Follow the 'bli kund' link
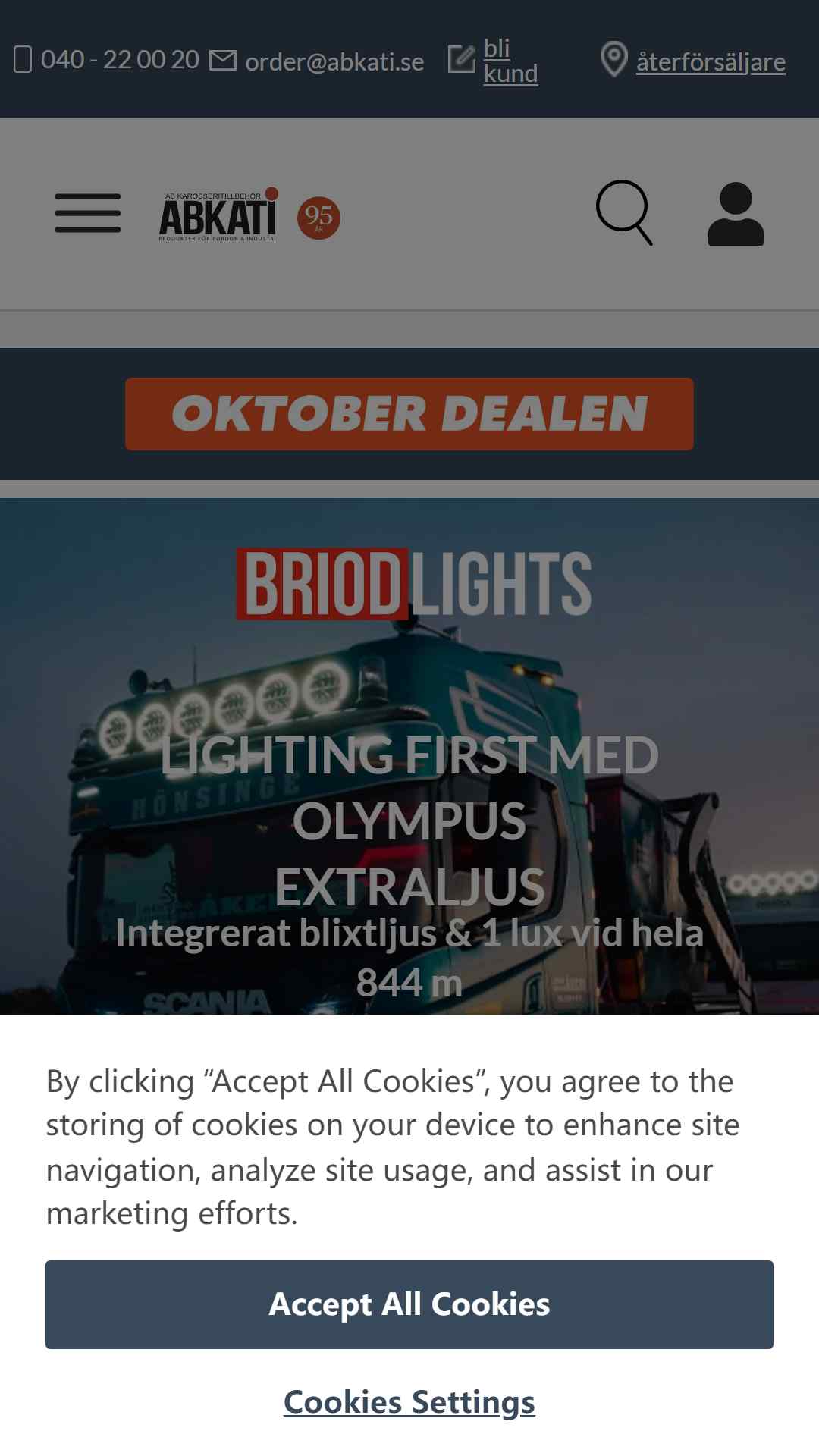Viewport: 819px width, 1456px height. (x=510, y=61)
